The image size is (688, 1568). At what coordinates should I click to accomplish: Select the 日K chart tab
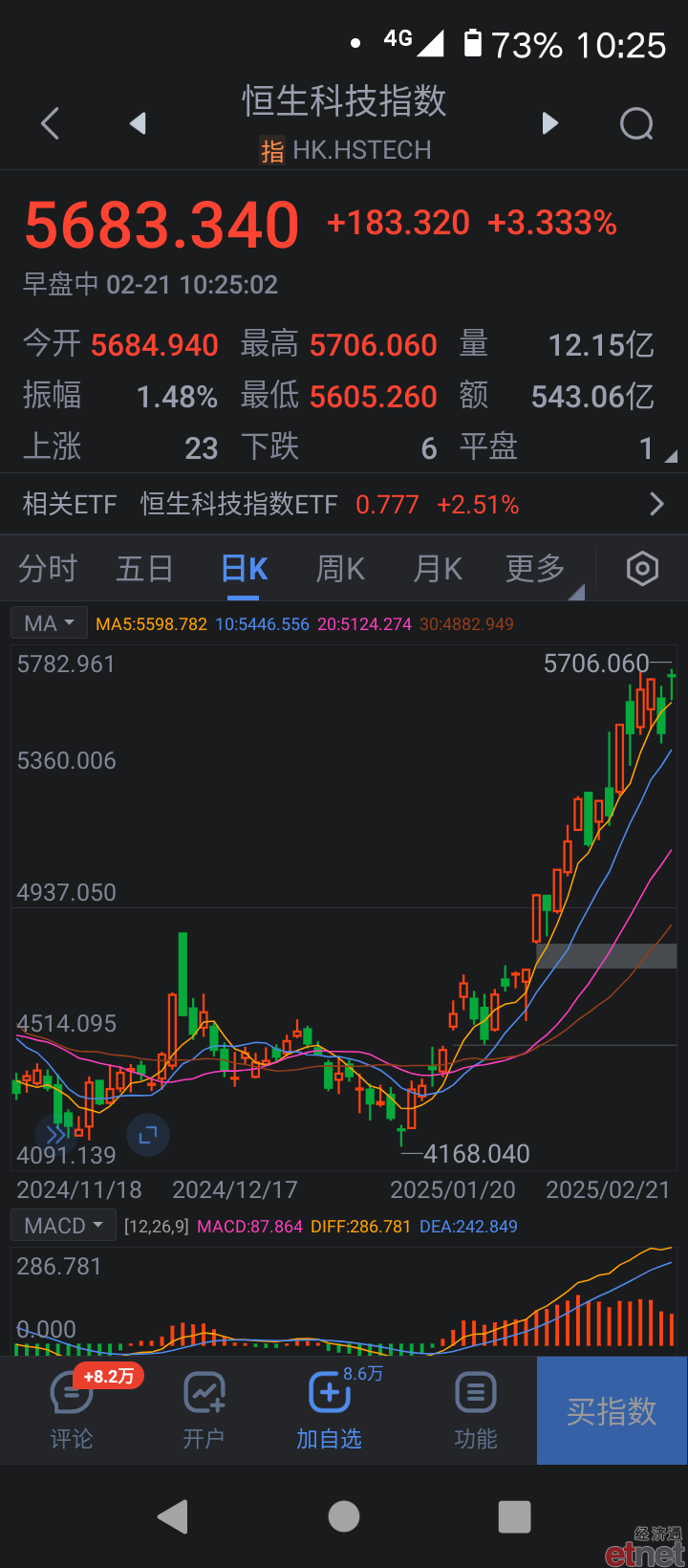(244, 569)
